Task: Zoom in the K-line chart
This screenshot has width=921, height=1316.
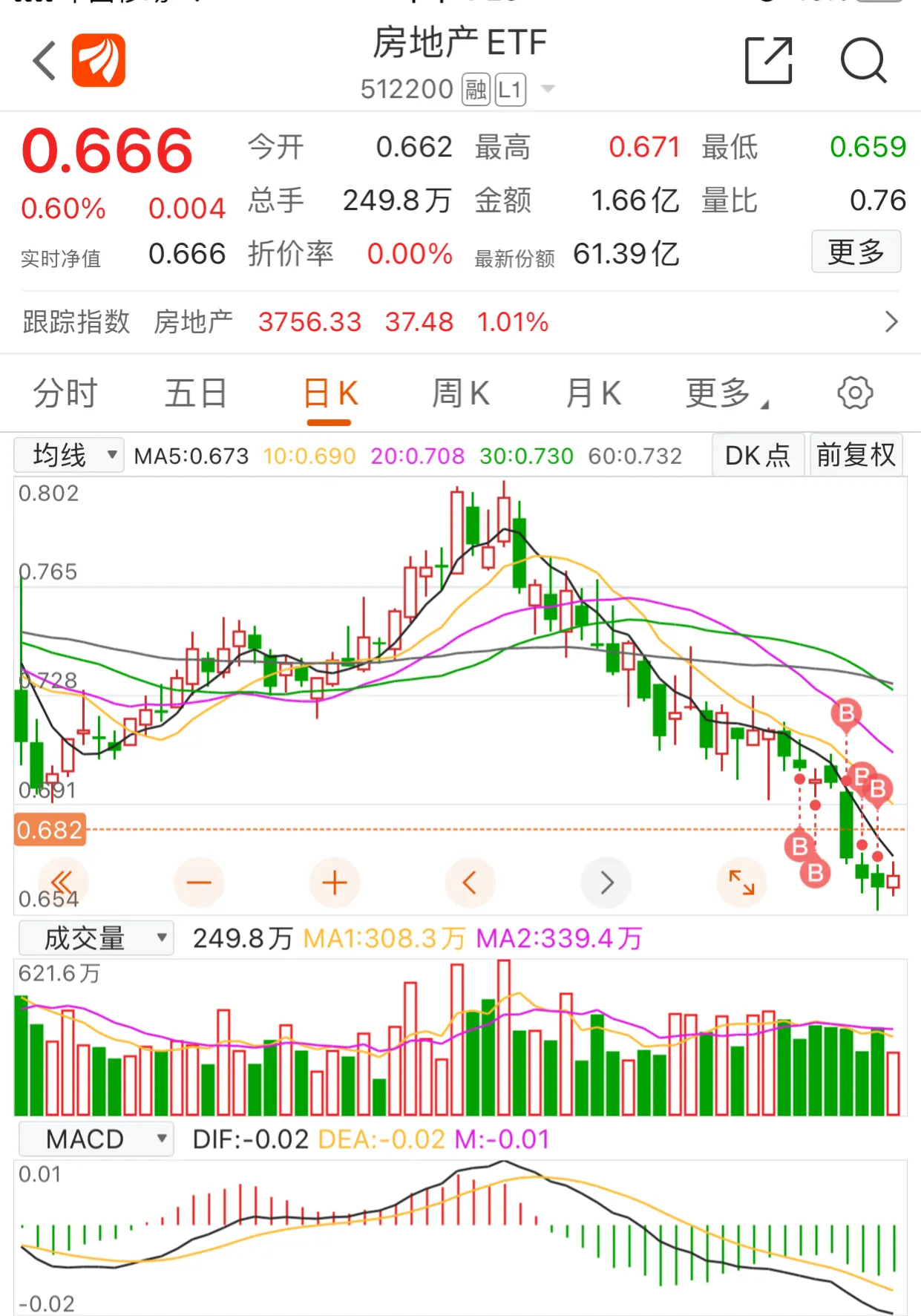Action: [x=335, y=883]
